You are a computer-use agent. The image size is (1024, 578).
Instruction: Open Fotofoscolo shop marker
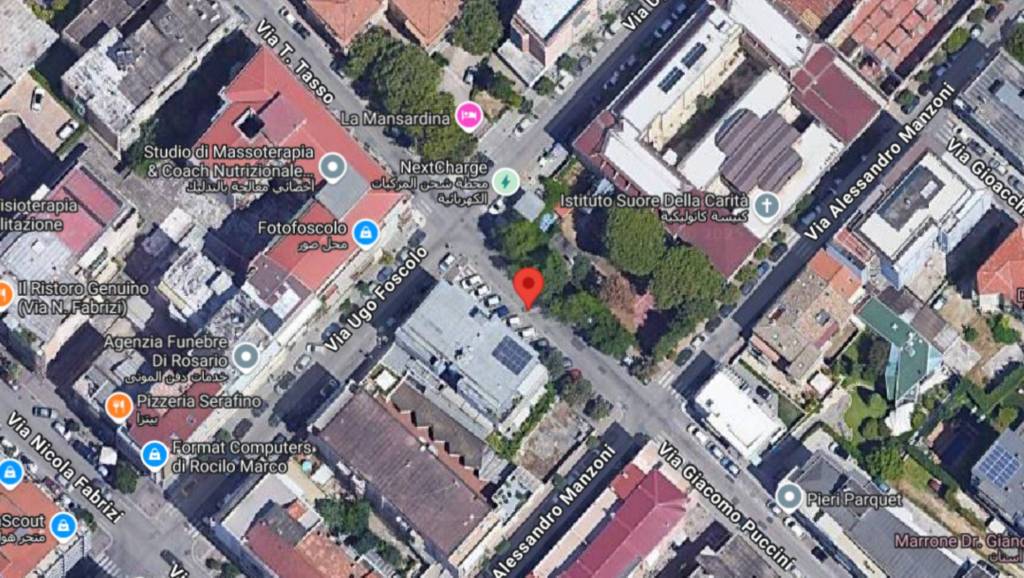point(366,233)
